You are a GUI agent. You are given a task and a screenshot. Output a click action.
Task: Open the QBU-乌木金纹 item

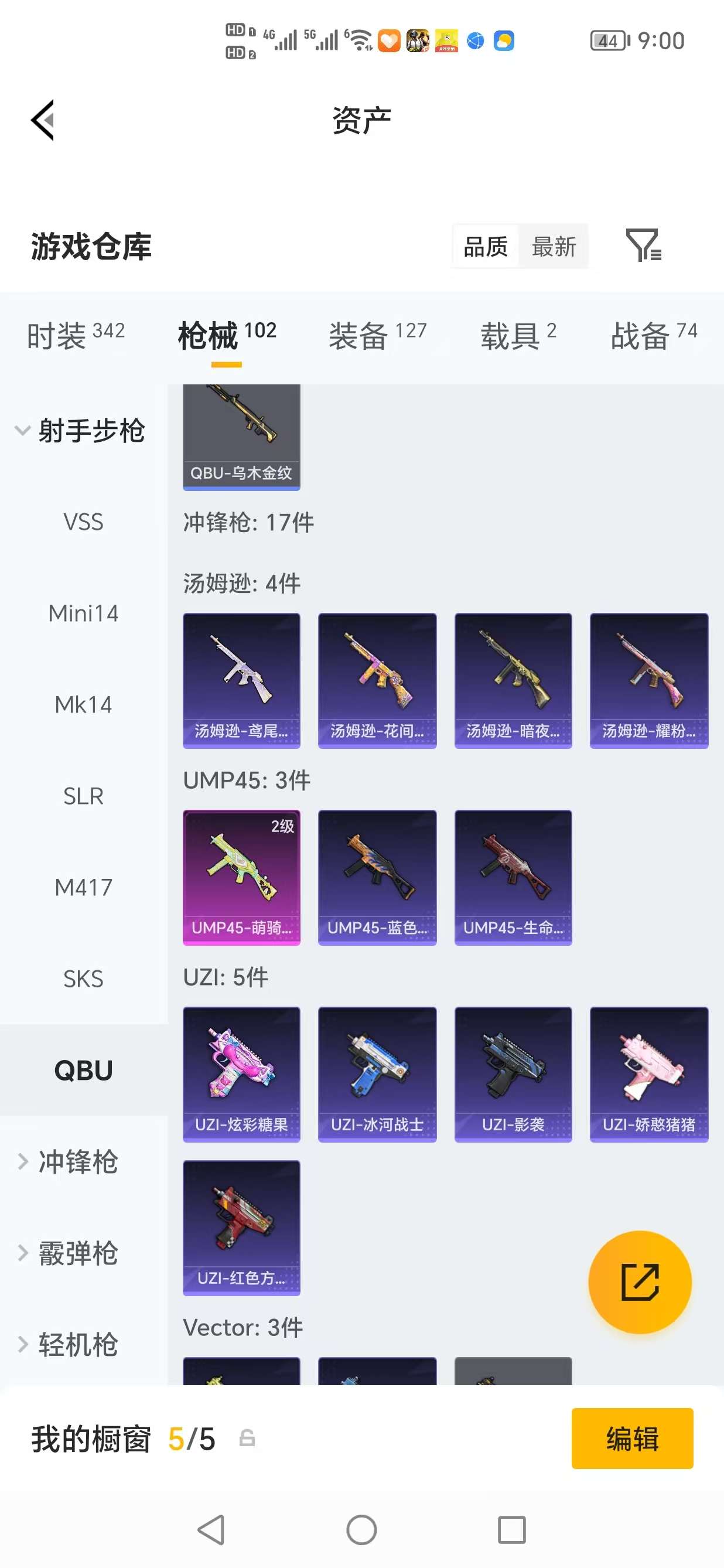(241, 436)
